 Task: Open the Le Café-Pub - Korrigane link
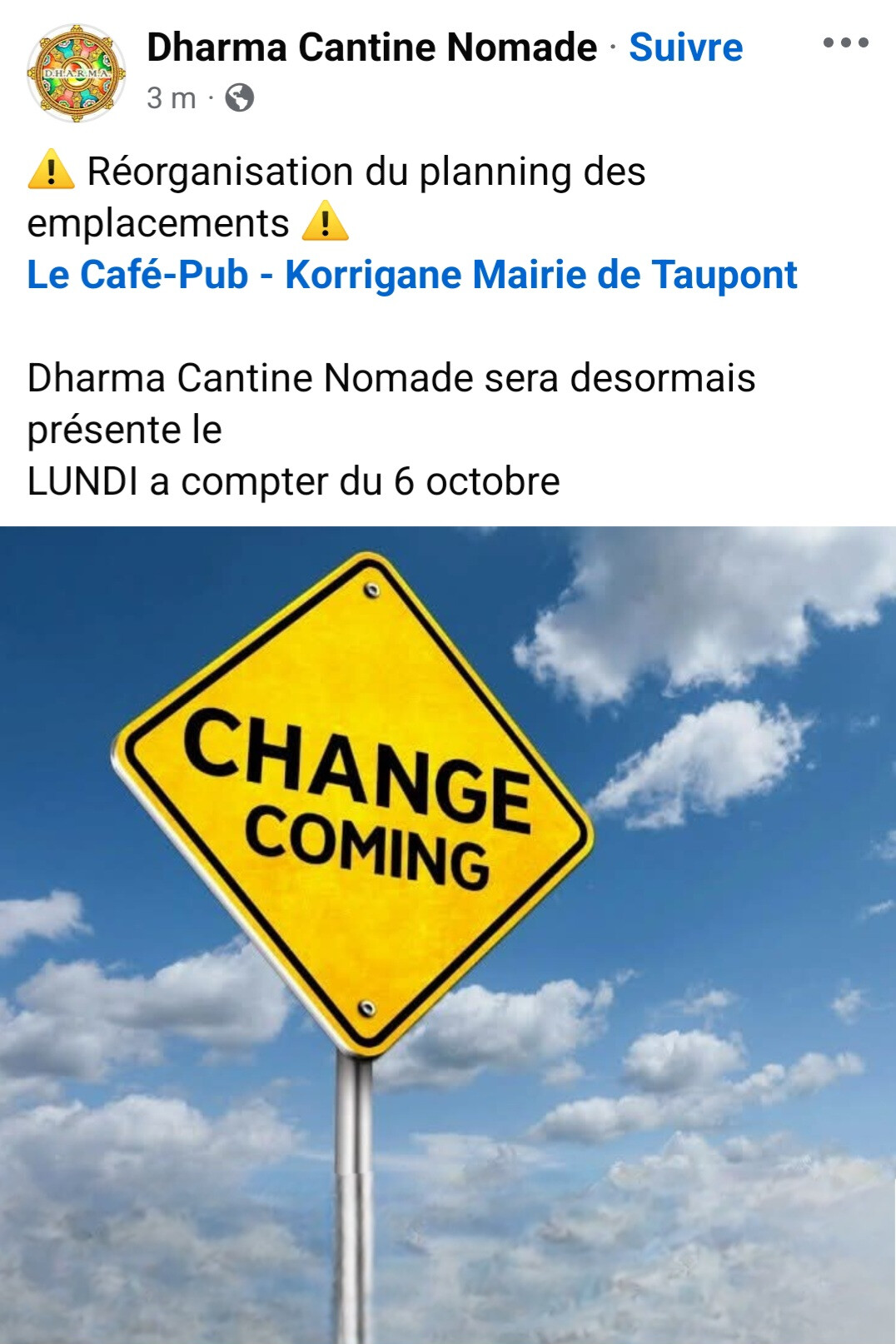(x=246, y=275)
